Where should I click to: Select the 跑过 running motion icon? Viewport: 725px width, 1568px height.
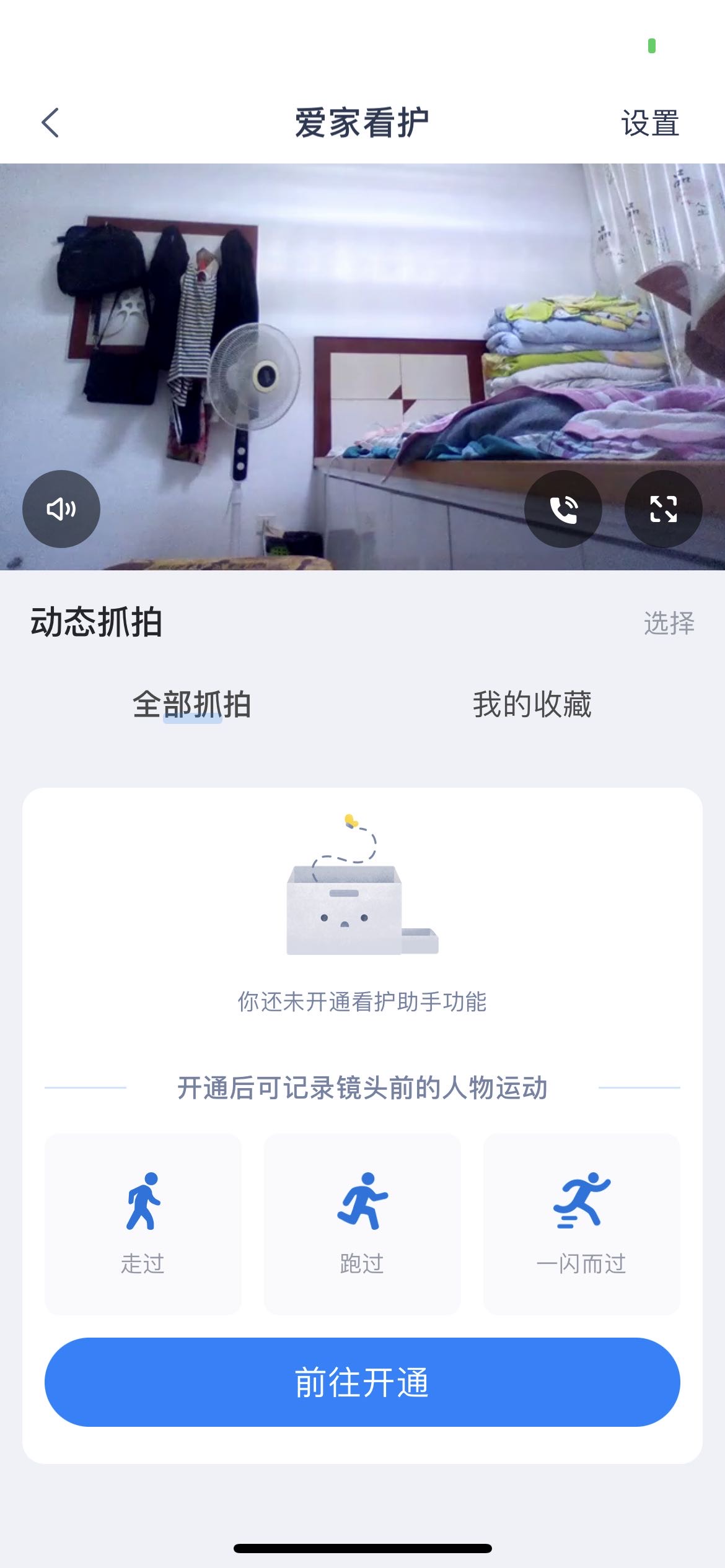click(x=362, y=1208)
